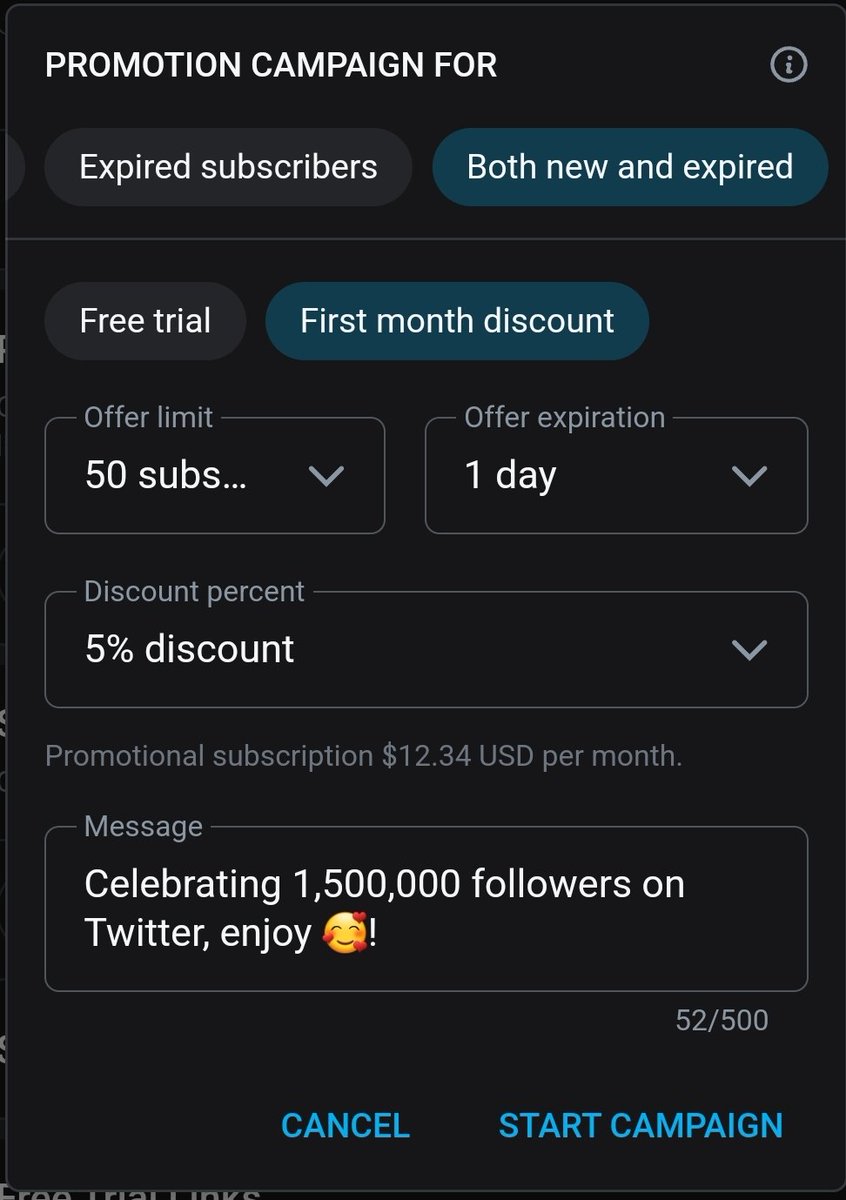This screenshot has width=846, height=1200.
Task: Switch to the Free trial offer type
Action: (x=145, y=321)
